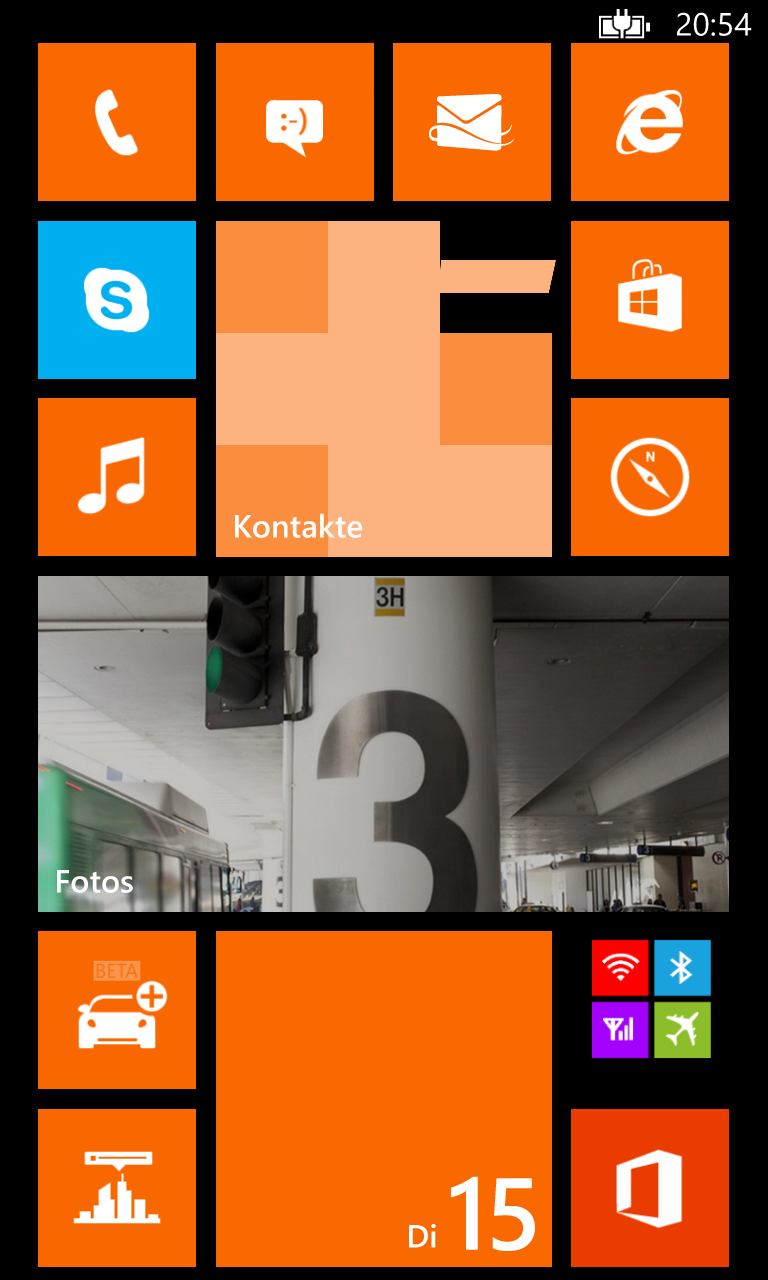
Task: Open the Office tile
Action: pyautogui.click(x=650, y=1188)
